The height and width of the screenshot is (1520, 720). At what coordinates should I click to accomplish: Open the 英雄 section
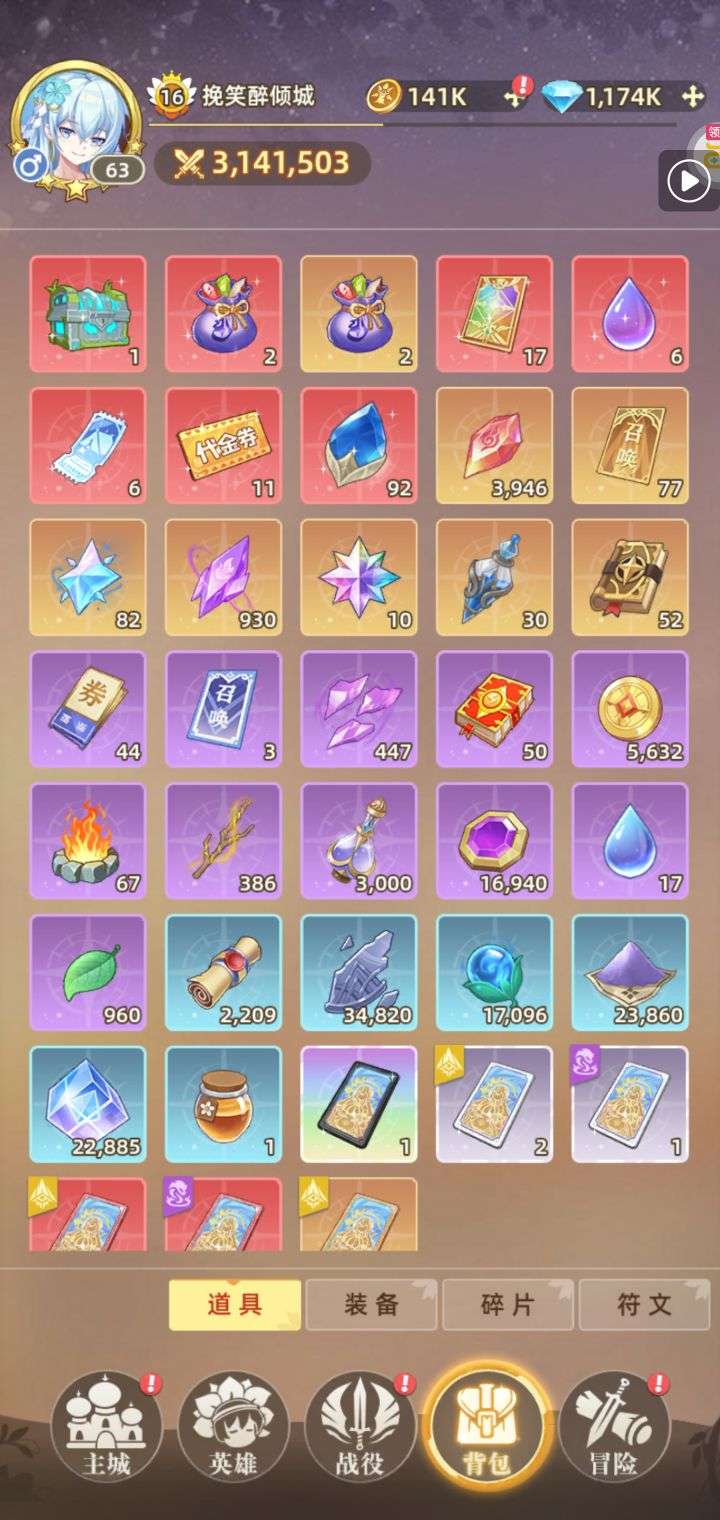233,1425
